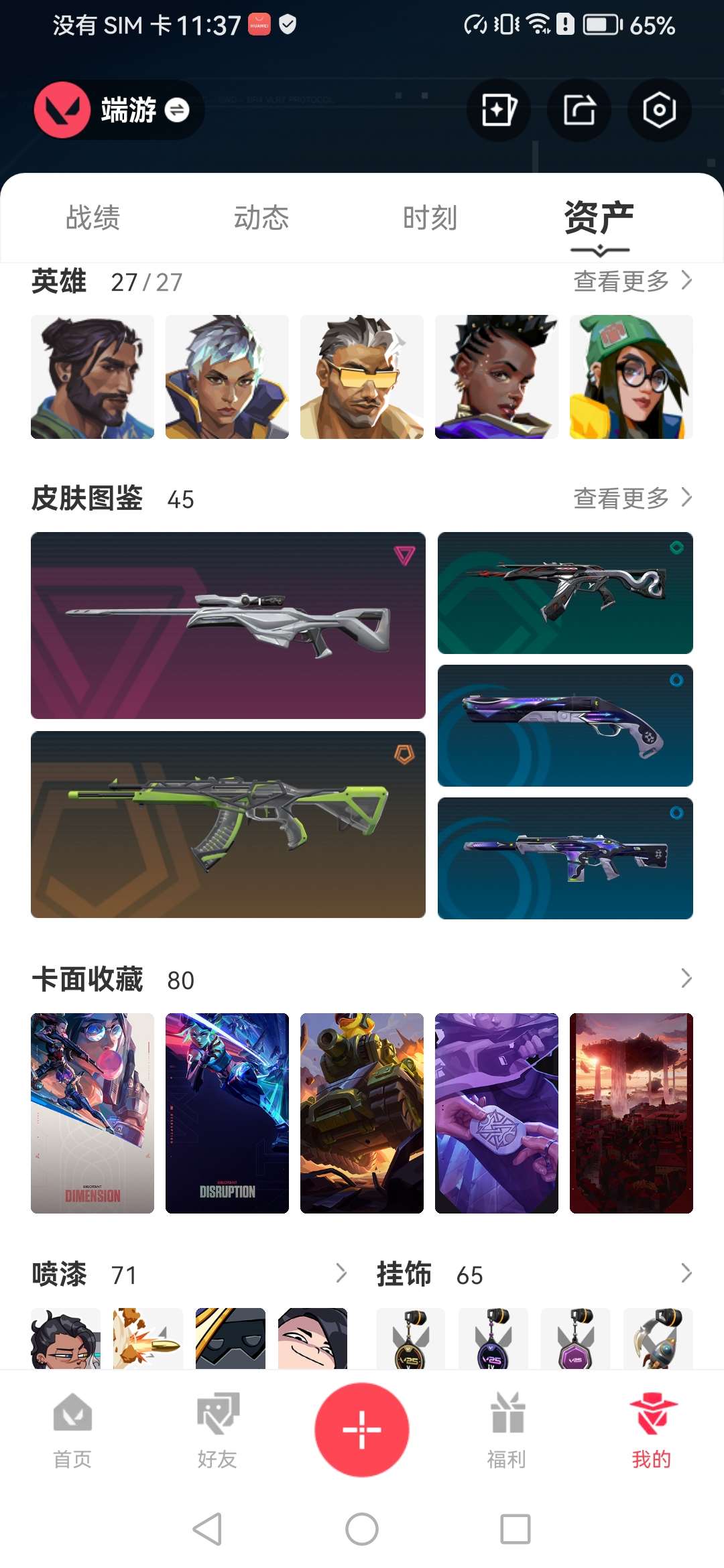The width and height of the screenshot is (724, 1568).
Task: Share this profile page
Action: [x=579, y=110]
